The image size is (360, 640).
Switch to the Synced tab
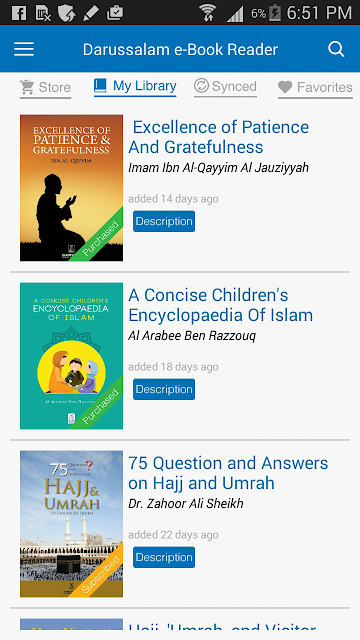pos(225,87)
